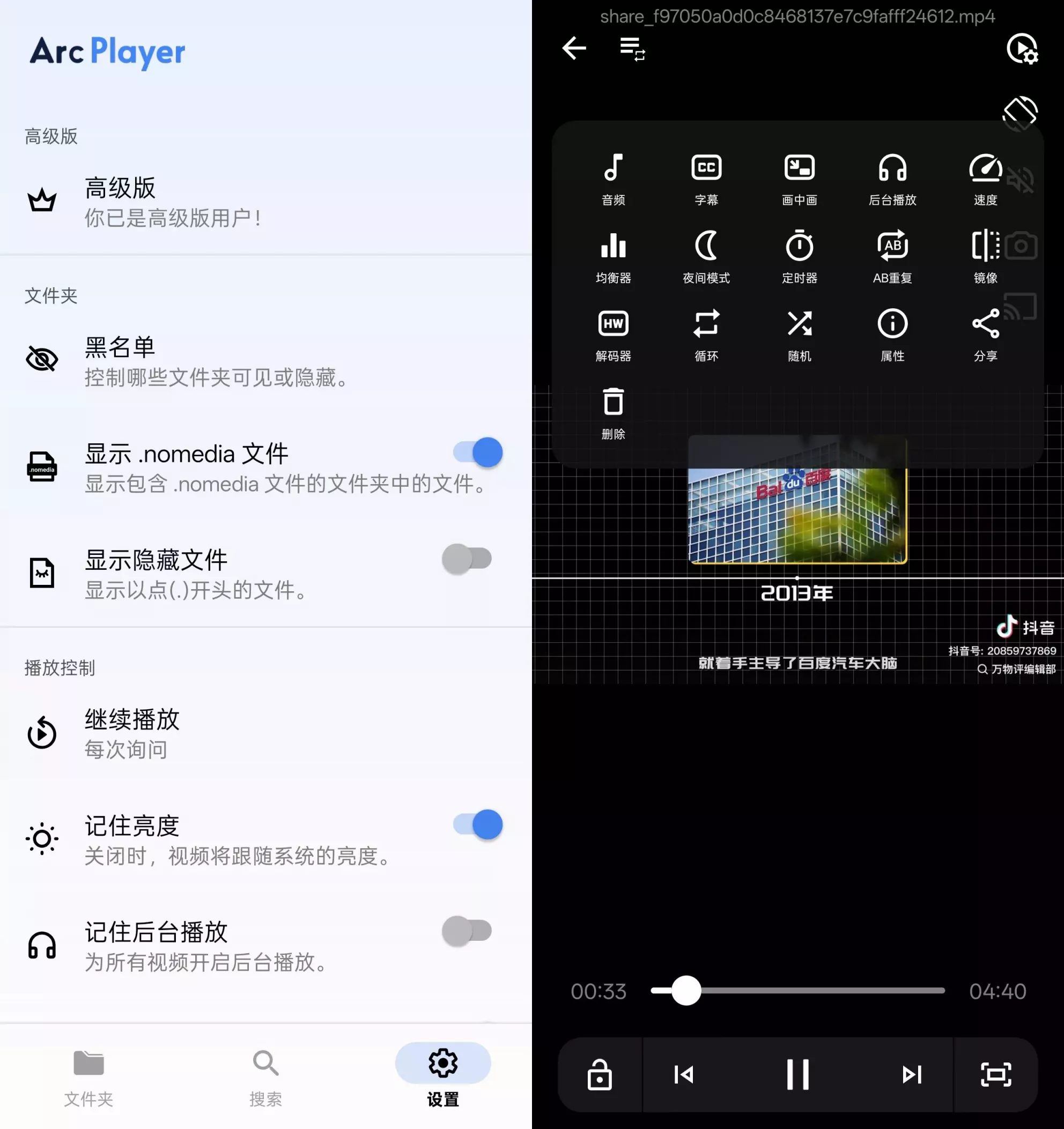
Task: Open the 均衡器 equalizer
Action: point(613,257)
